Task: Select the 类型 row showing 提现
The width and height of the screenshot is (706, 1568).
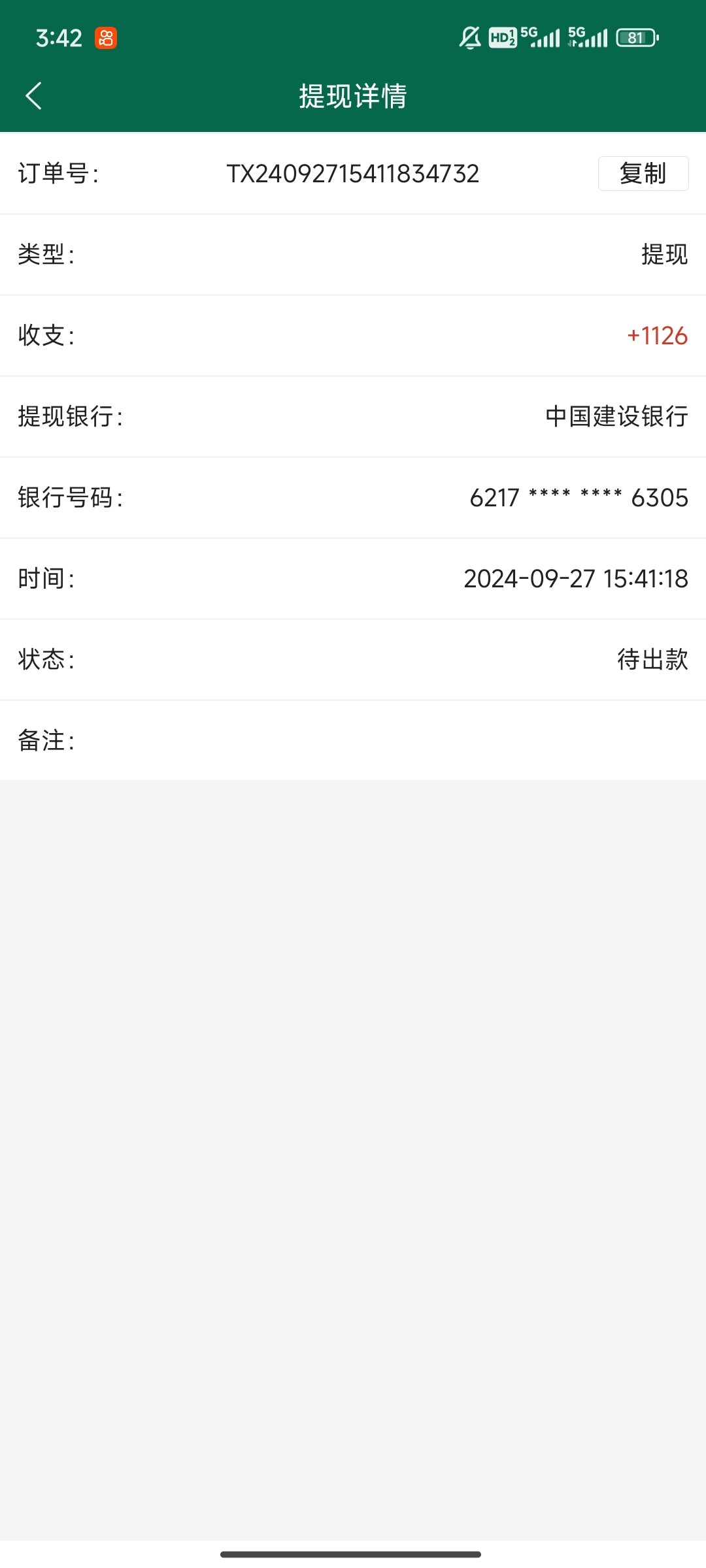Action: [x=662, y=255]
